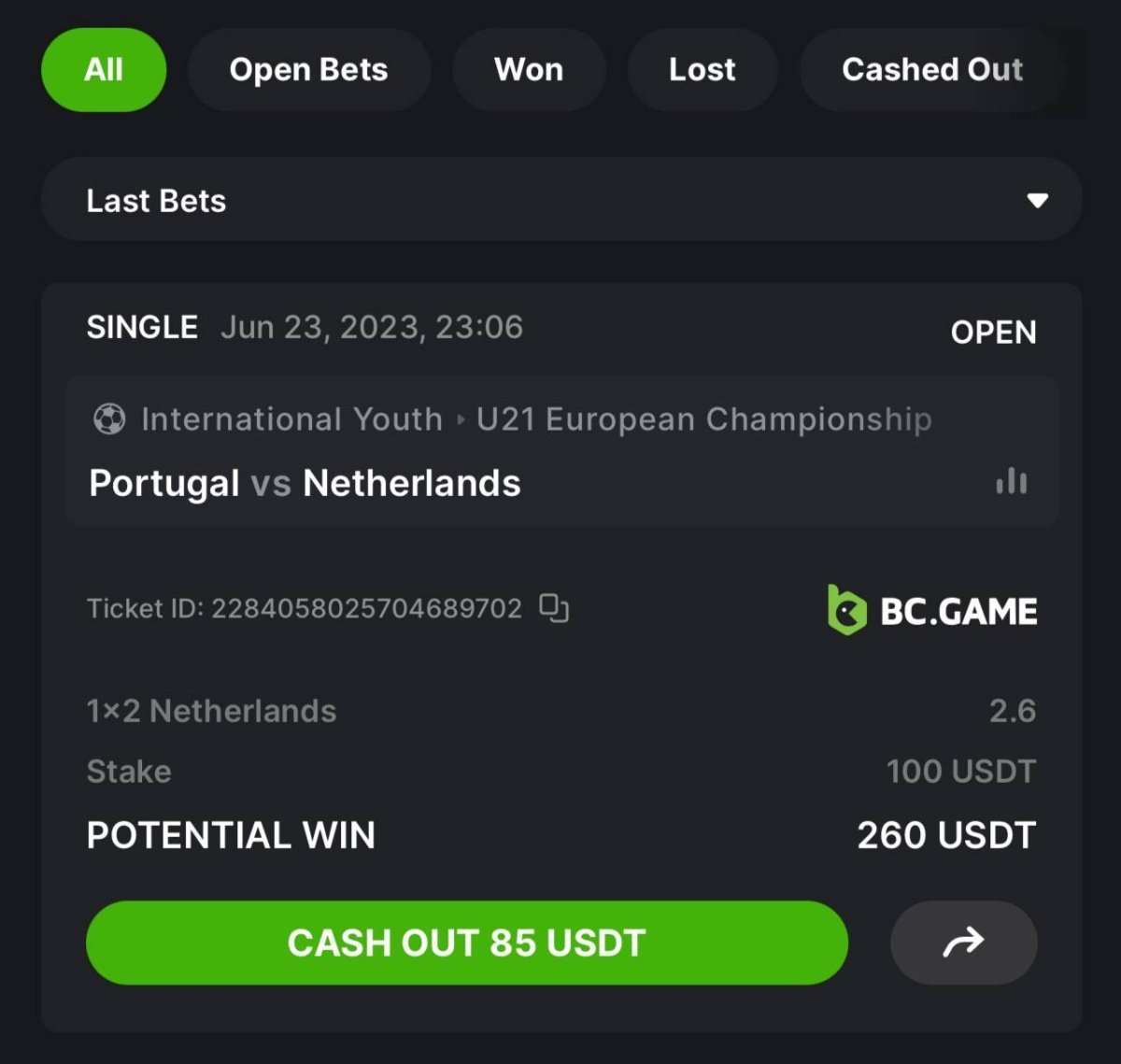Cash out 85 USDT
This screenshot has width=1121, height=1064.
[x=466, y=943]
